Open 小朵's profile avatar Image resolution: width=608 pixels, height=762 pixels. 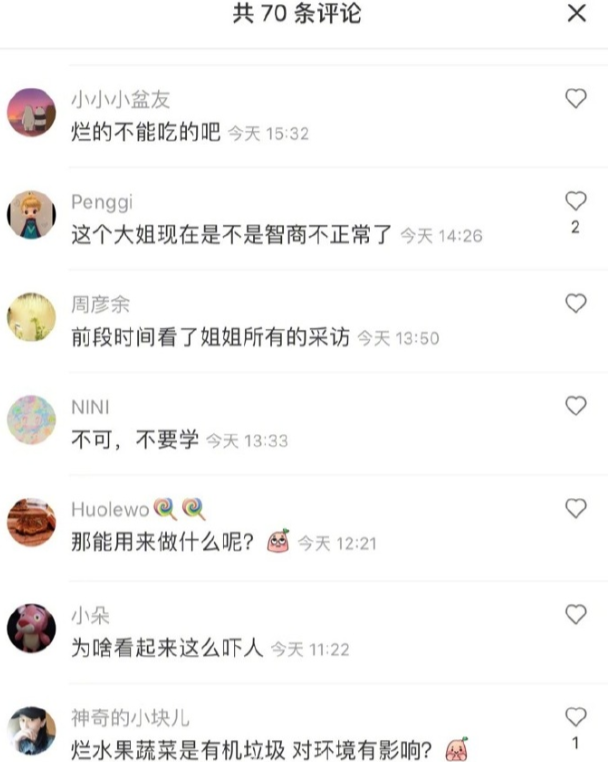coord(31,627)
